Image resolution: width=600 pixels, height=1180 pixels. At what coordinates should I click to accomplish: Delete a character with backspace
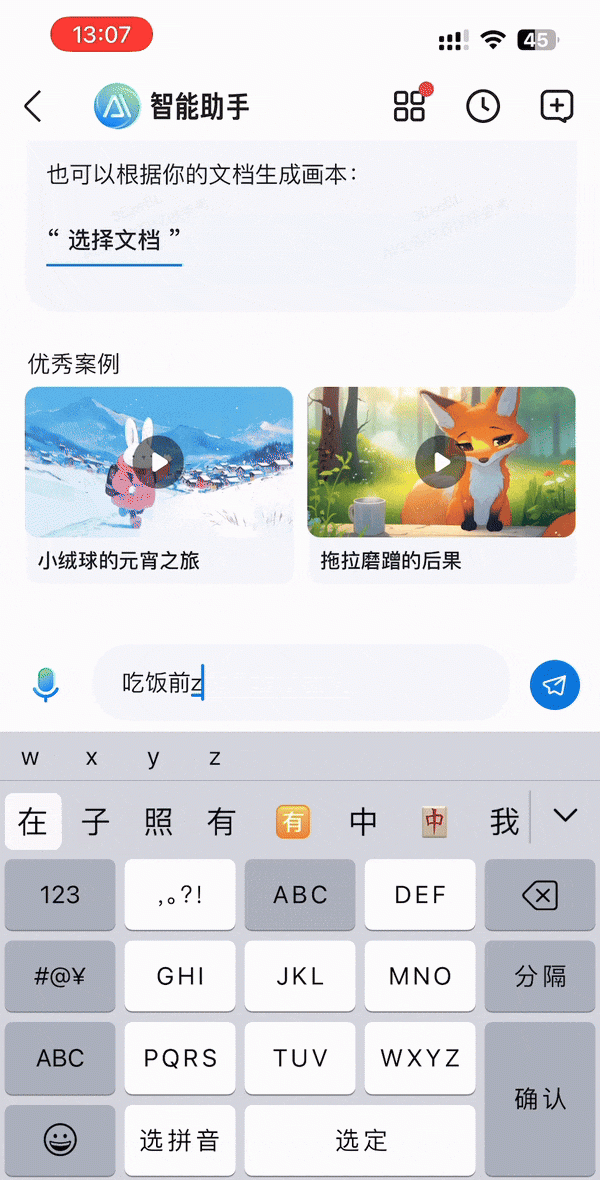point(540,895)
